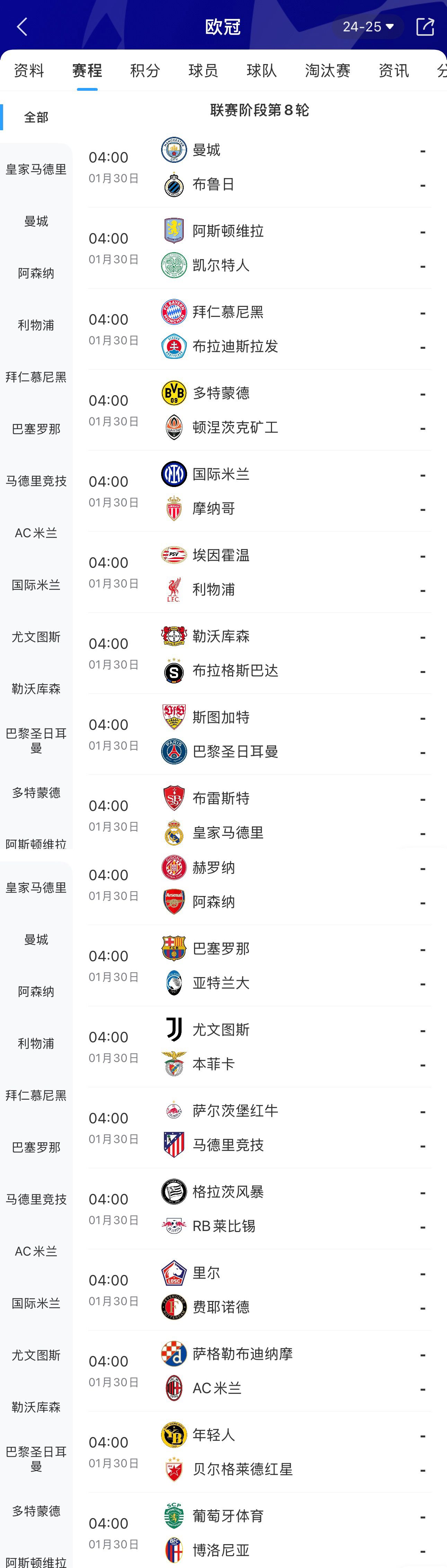Open the 阿斯顿维拉 vs 凯尔特人 match
This screenshot has width=447, height=1568.
[x=259, y=248]
